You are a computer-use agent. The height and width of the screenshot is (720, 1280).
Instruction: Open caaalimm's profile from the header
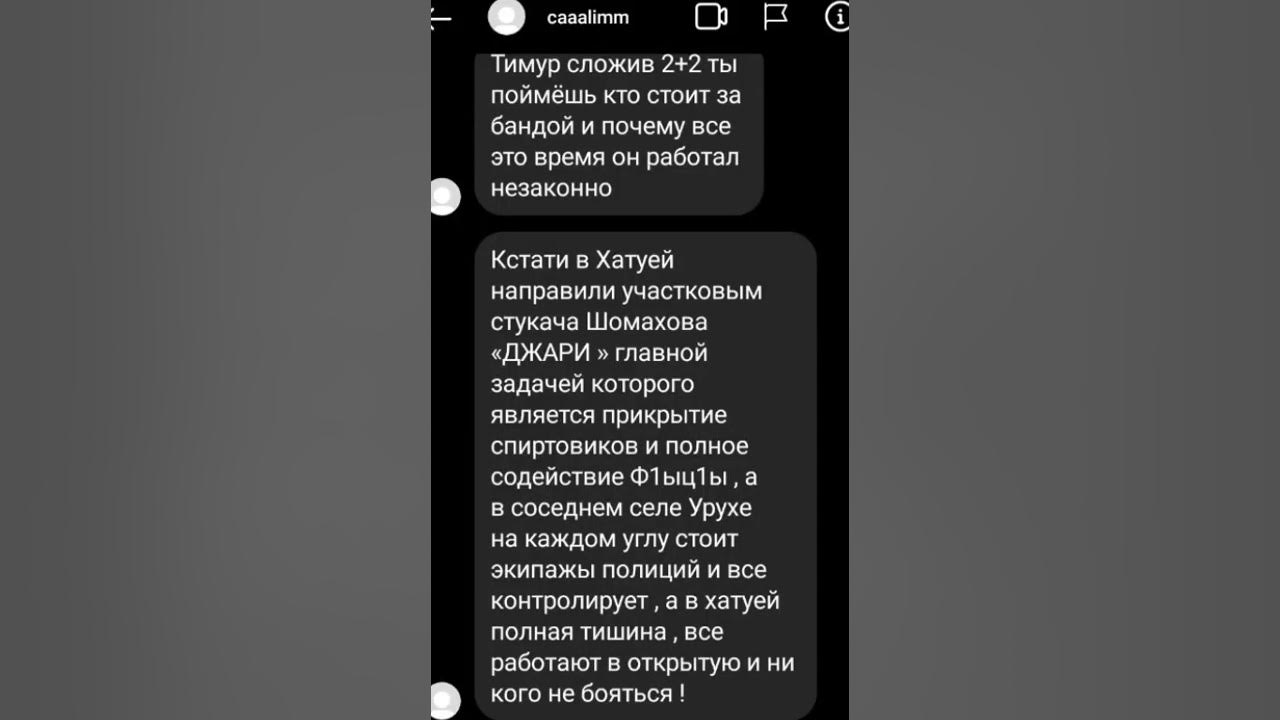coord(588,17)
